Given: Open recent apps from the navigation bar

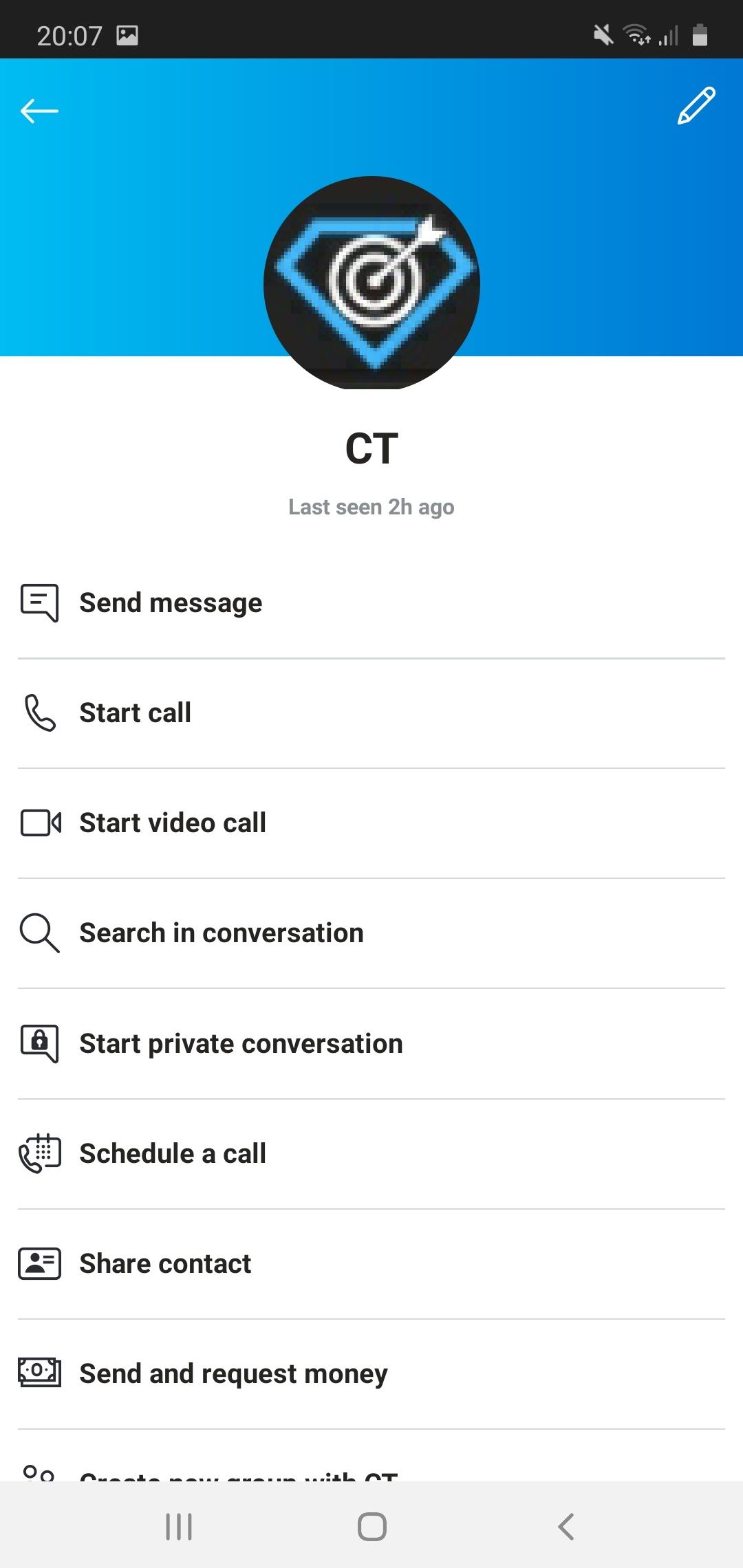Looking at the screenshot, I should click(x=179, y=1527).
